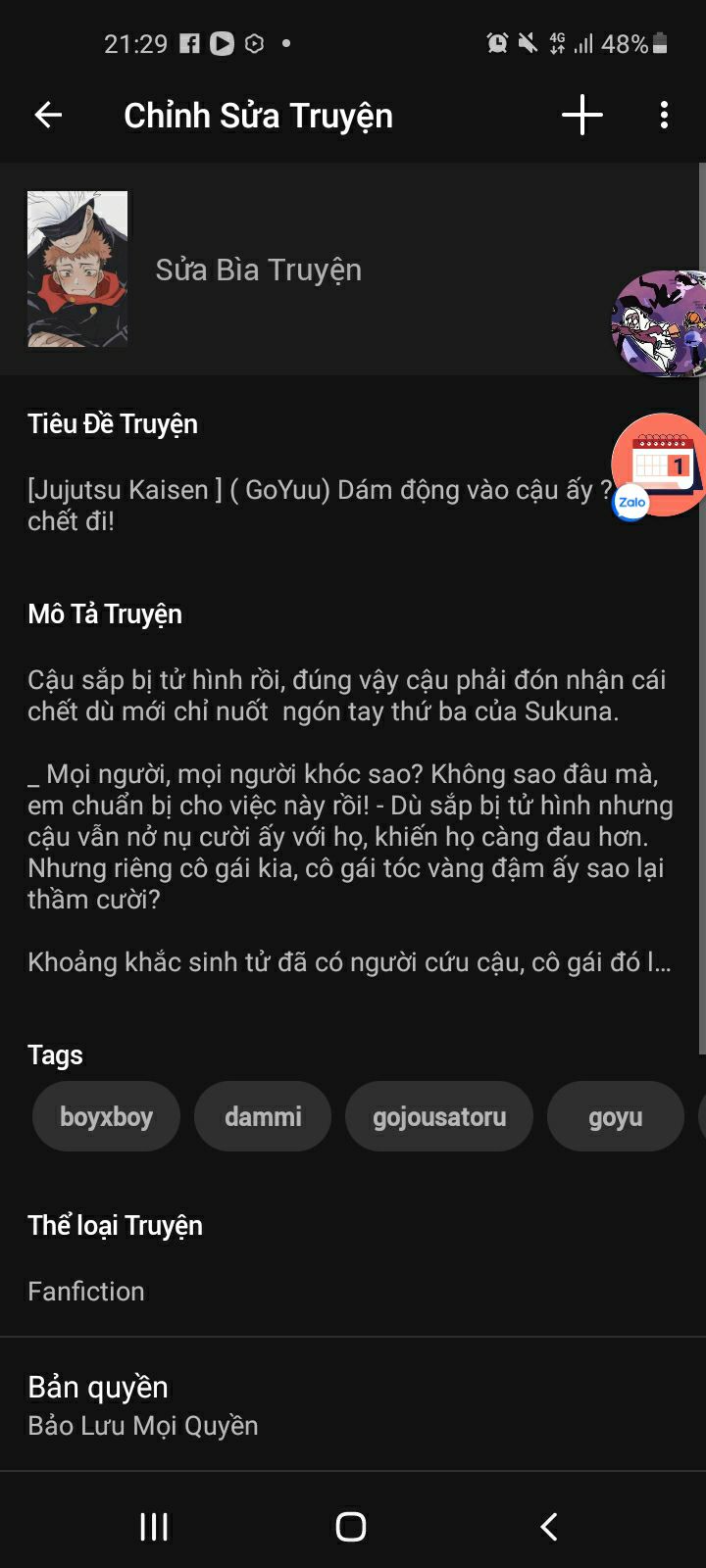Screen dimensions: 706x1568
Task: Select the gojousatoru tag chip
Action: [439, 1116]
